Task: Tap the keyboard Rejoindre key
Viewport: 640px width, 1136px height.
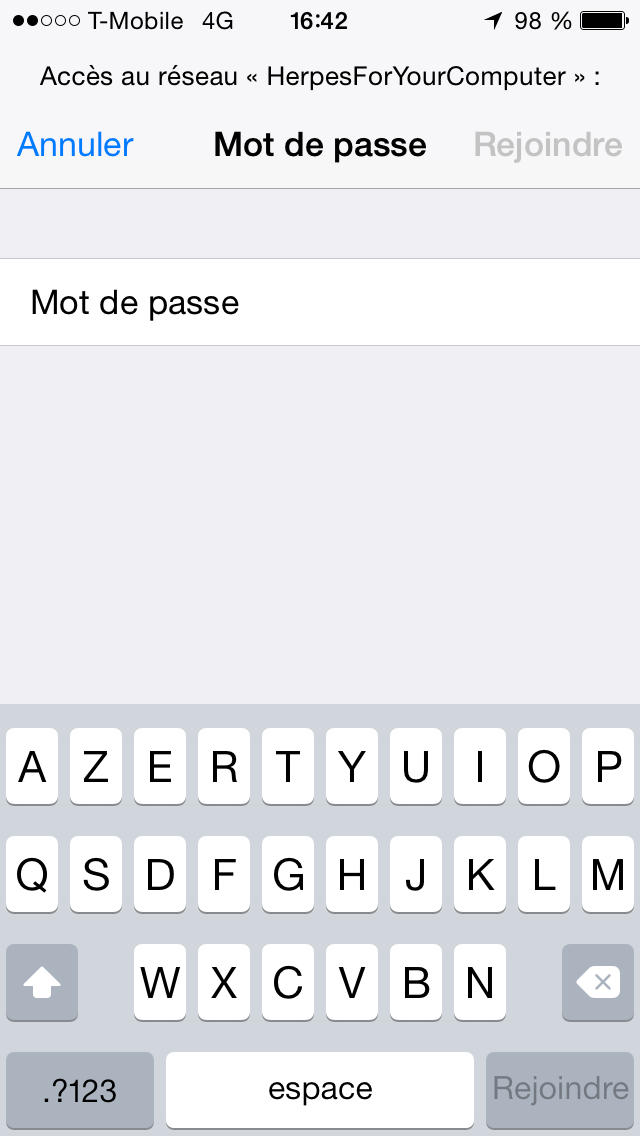Action: click(x=560, y=1089)
